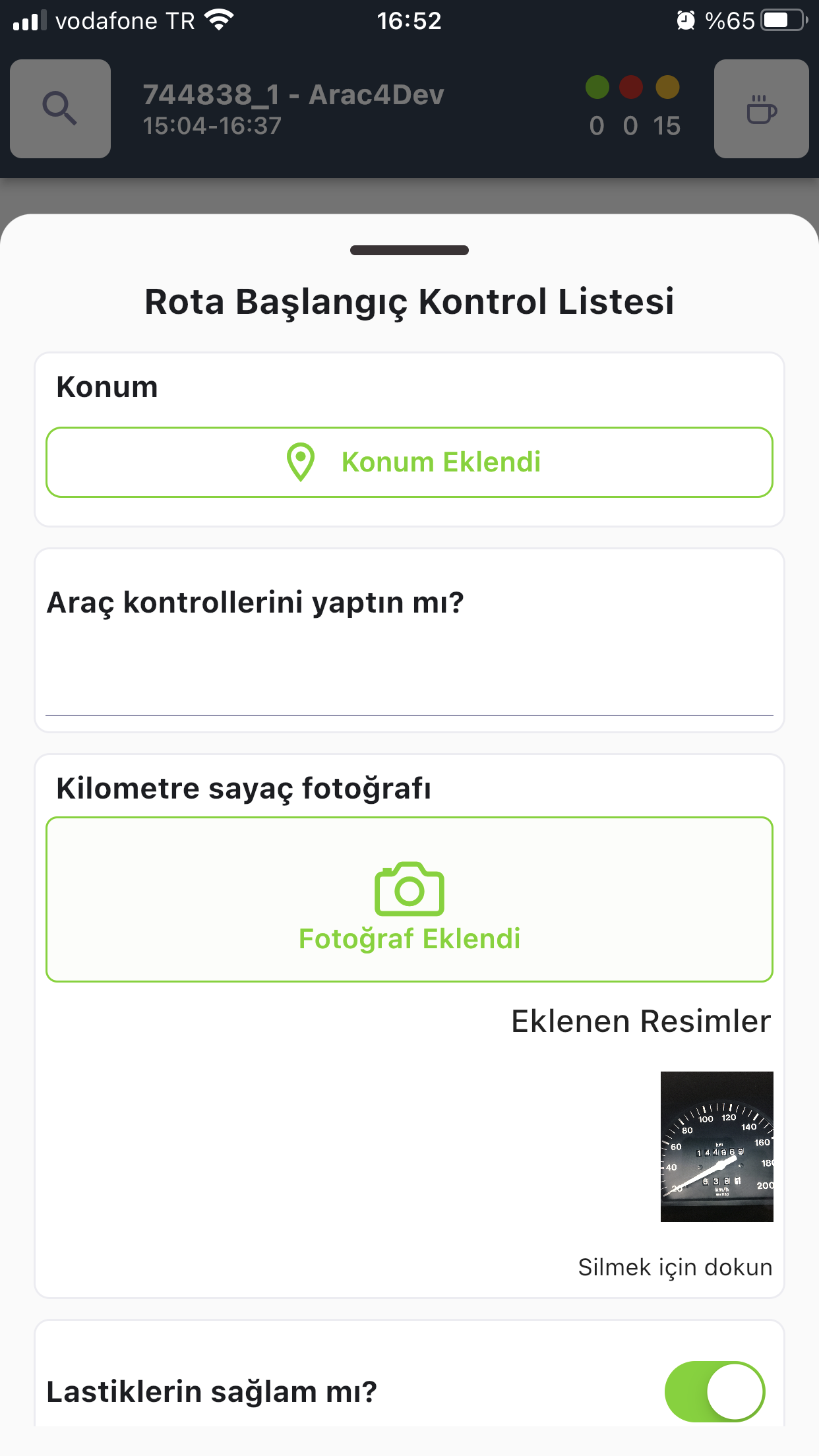
Task: Tap the coffee cup break button
Action: [x=762, y=109]
